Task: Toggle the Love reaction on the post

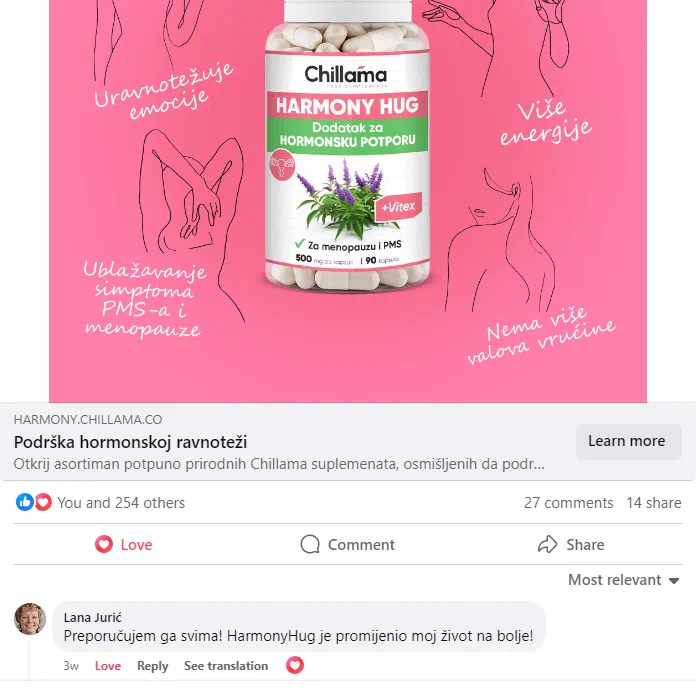Action: [124, 544]
